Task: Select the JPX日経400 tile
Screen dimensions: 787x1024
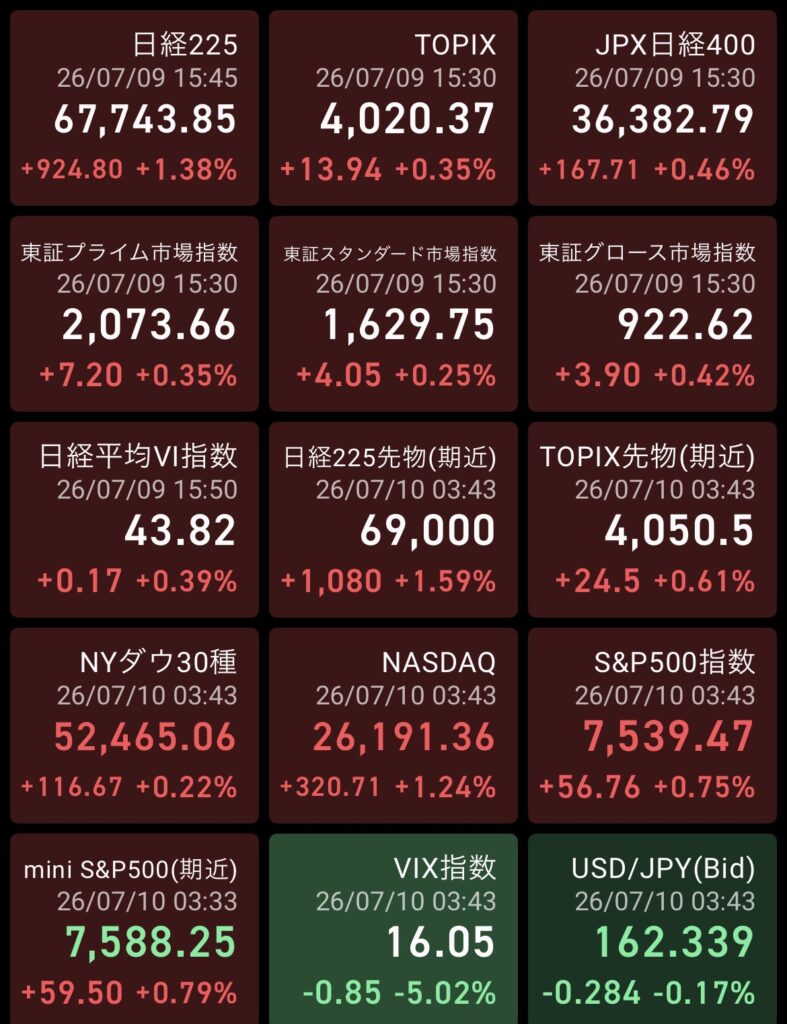Action: pos(652,108)
